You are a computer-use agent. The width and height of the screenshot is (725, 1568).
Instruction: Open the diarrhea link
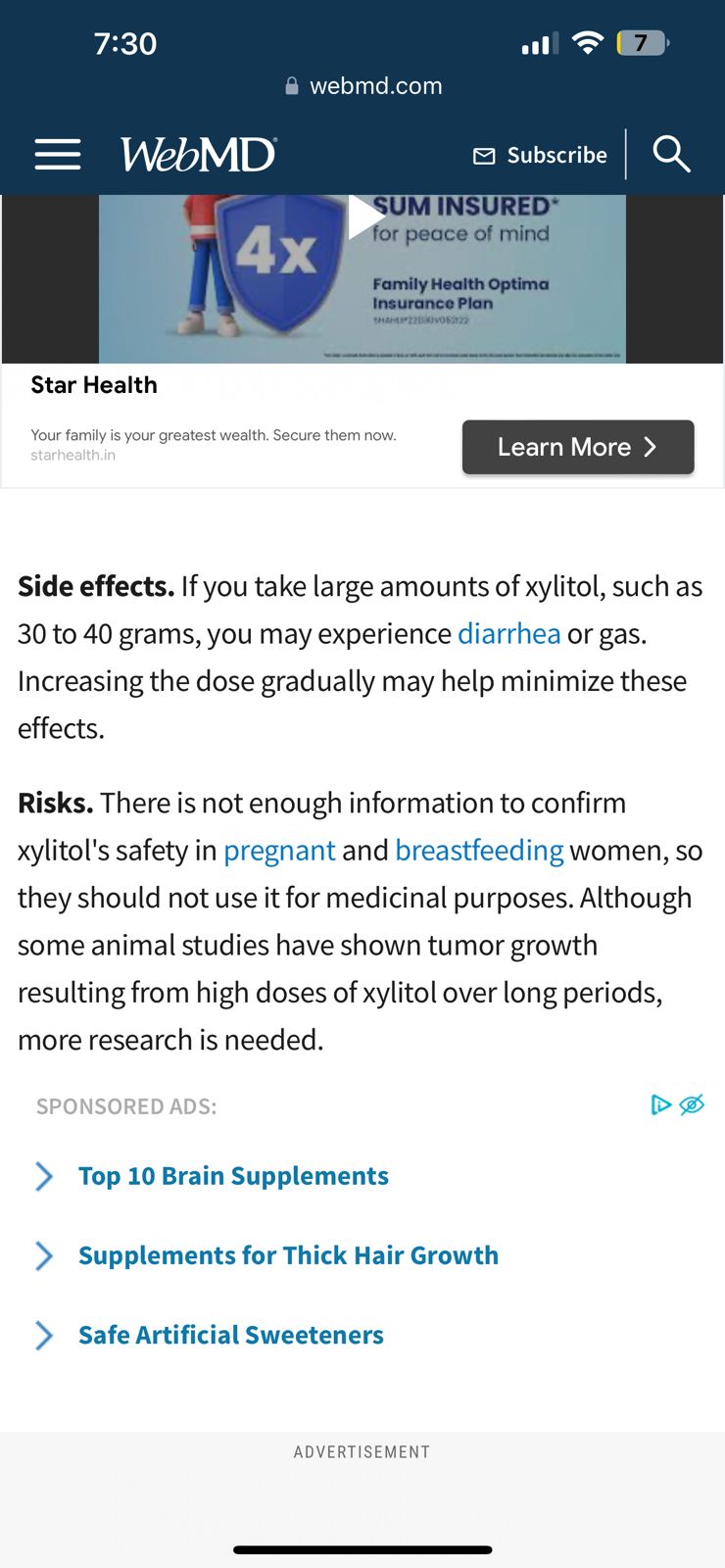click(508, 634)
